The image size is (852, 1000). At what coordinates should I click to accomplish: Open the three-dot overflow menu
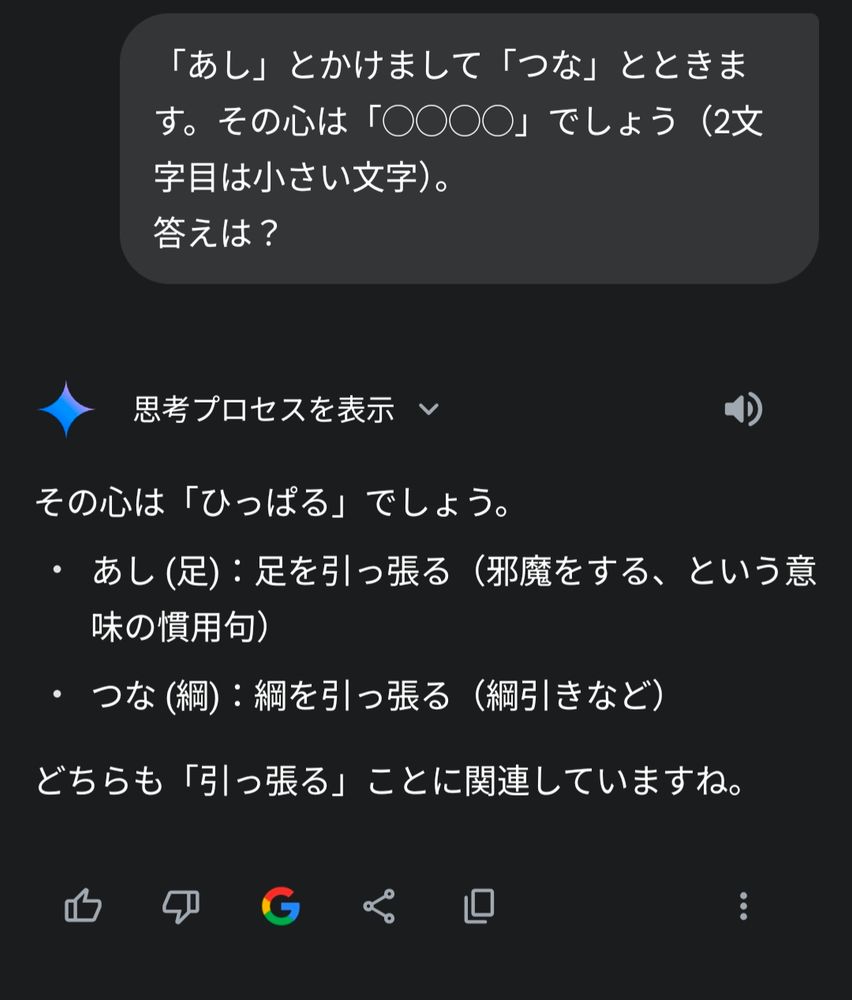[x=743, y=906]
